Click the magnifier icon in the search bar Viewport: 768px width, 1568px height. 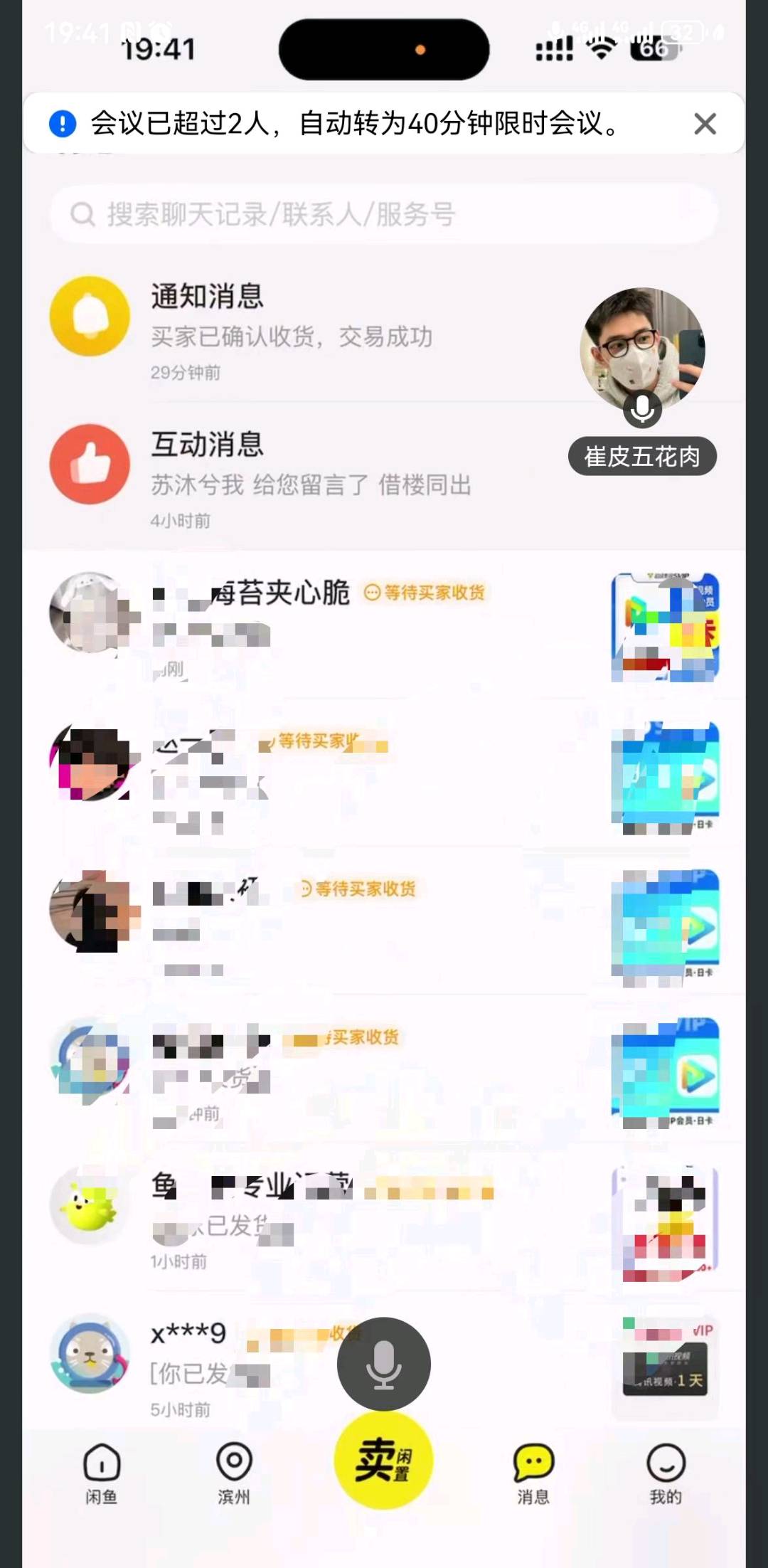click(x=82, y=213)
